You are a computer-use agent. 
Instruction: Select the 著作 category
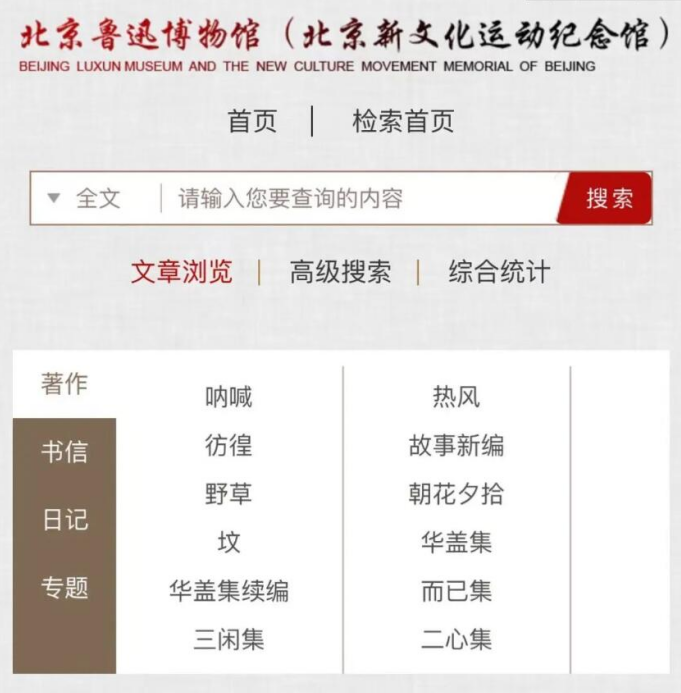click(x=64, y=385)
